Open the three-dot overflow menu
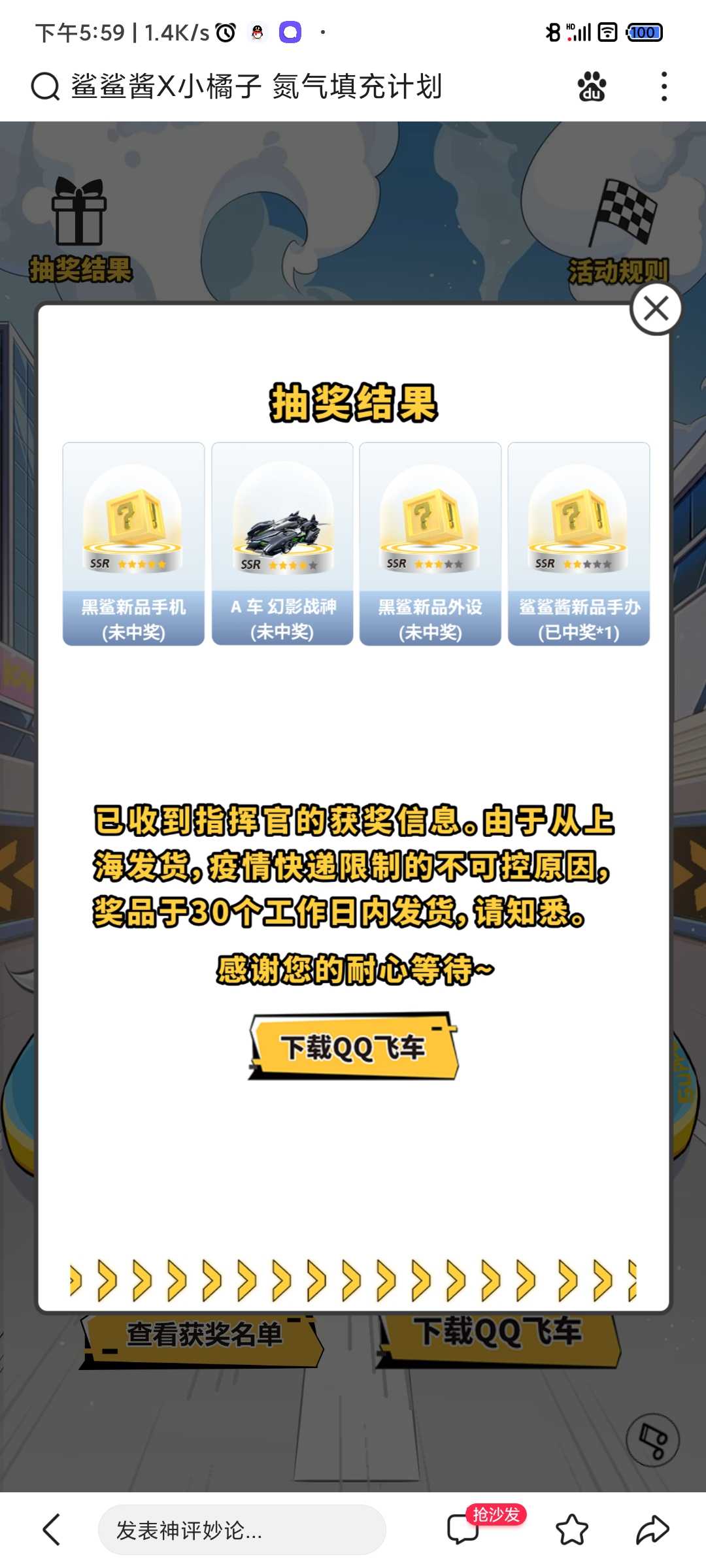 click(x=664, y=86)
